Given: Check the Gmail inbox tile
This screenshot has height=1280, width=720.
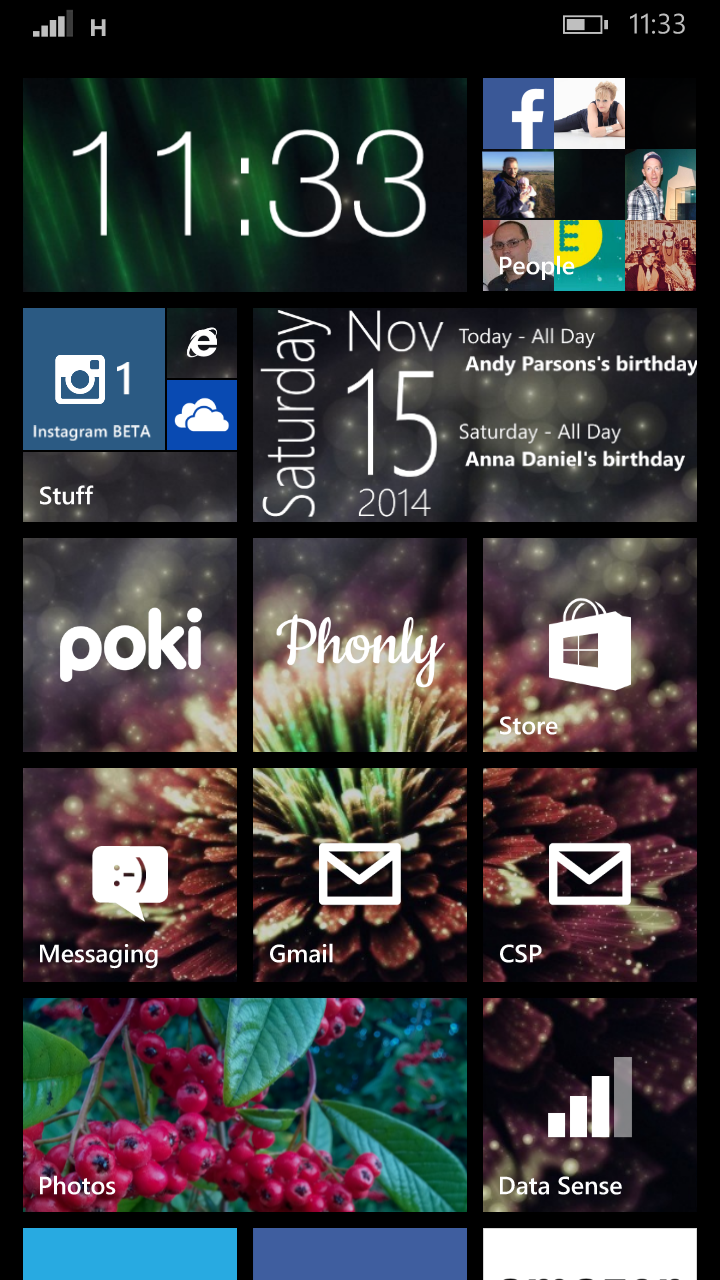Looking at the screenshot, I should 360,875.
